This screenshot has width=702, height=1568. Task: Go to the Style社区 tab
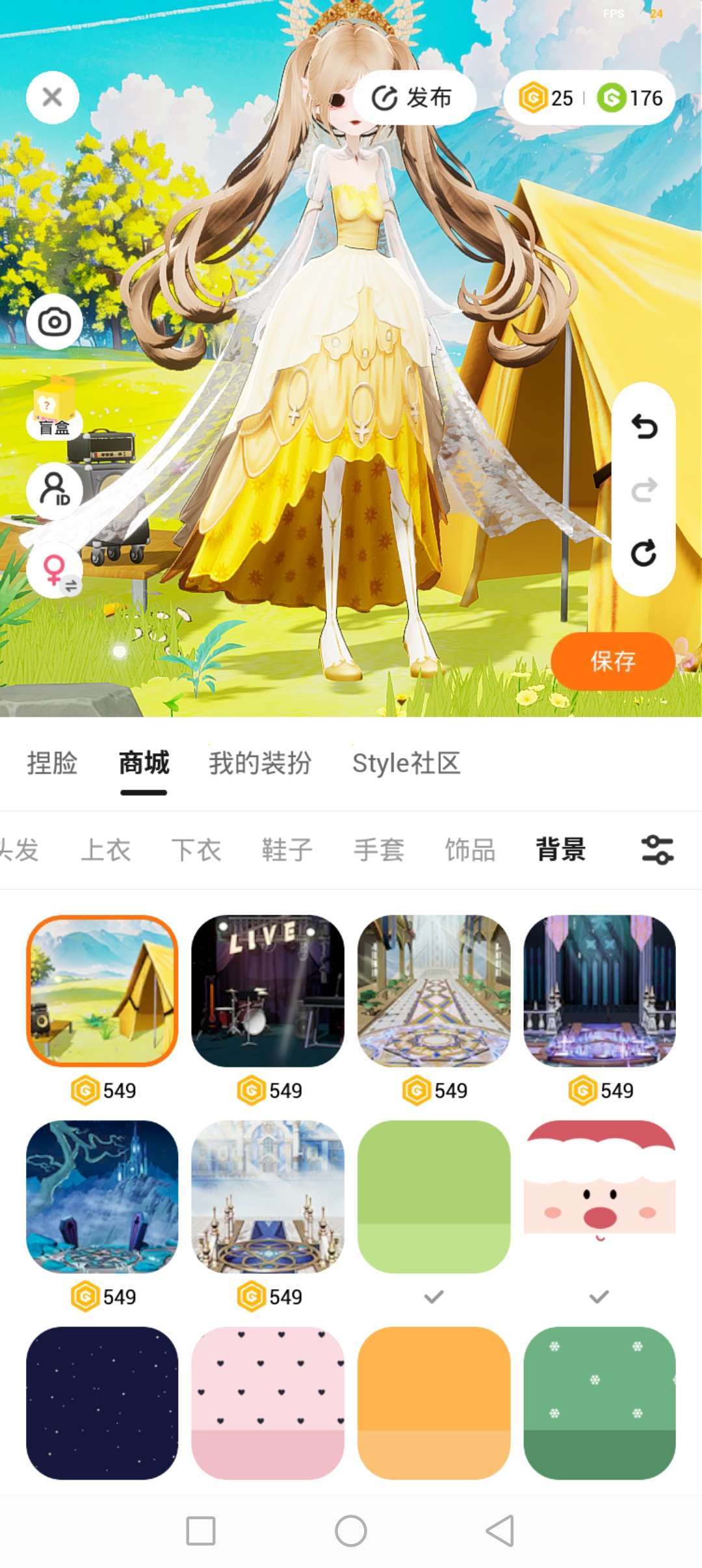(x=406, y=763)
